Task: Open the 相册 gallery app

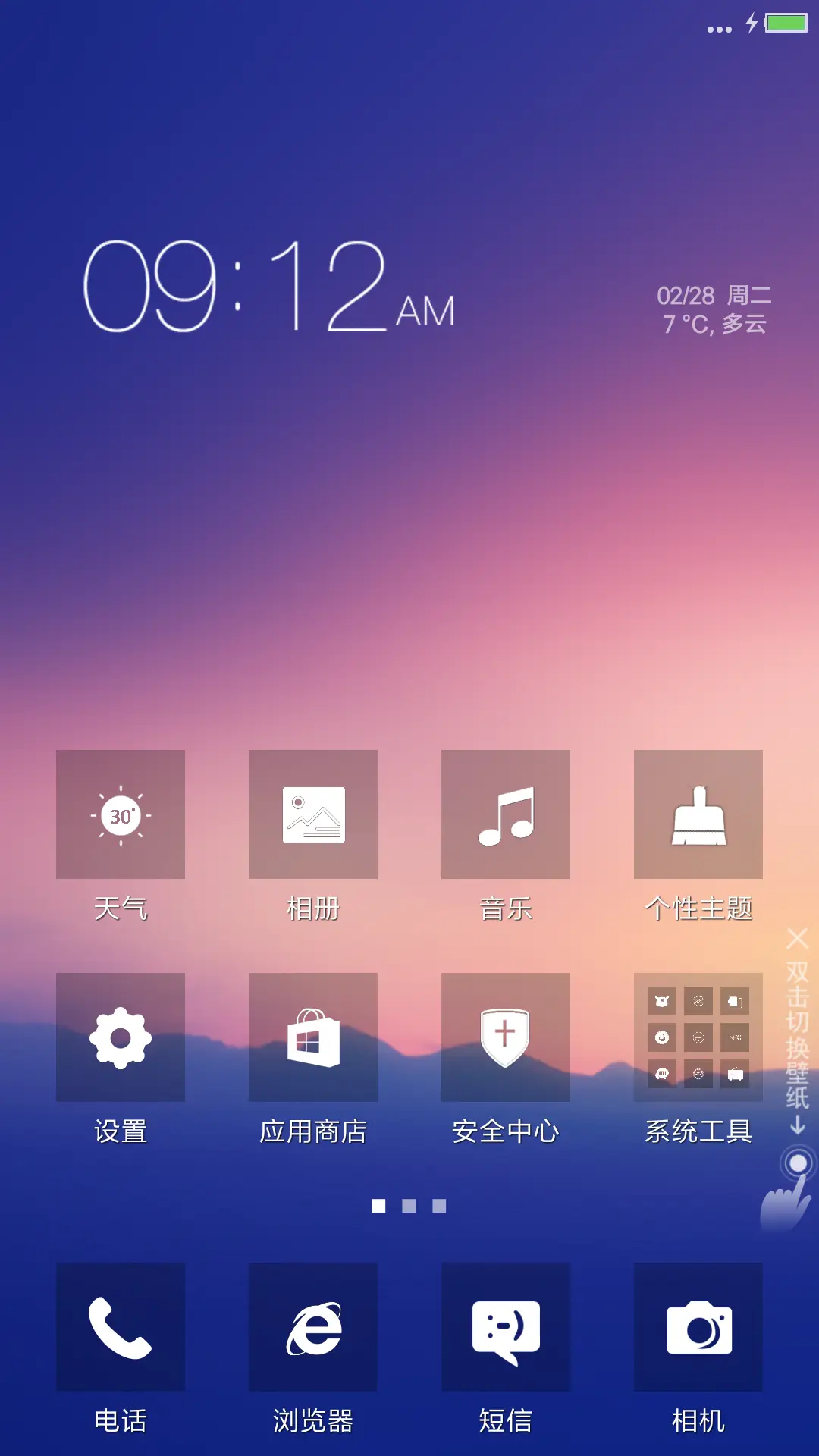Action: [313, 815]
